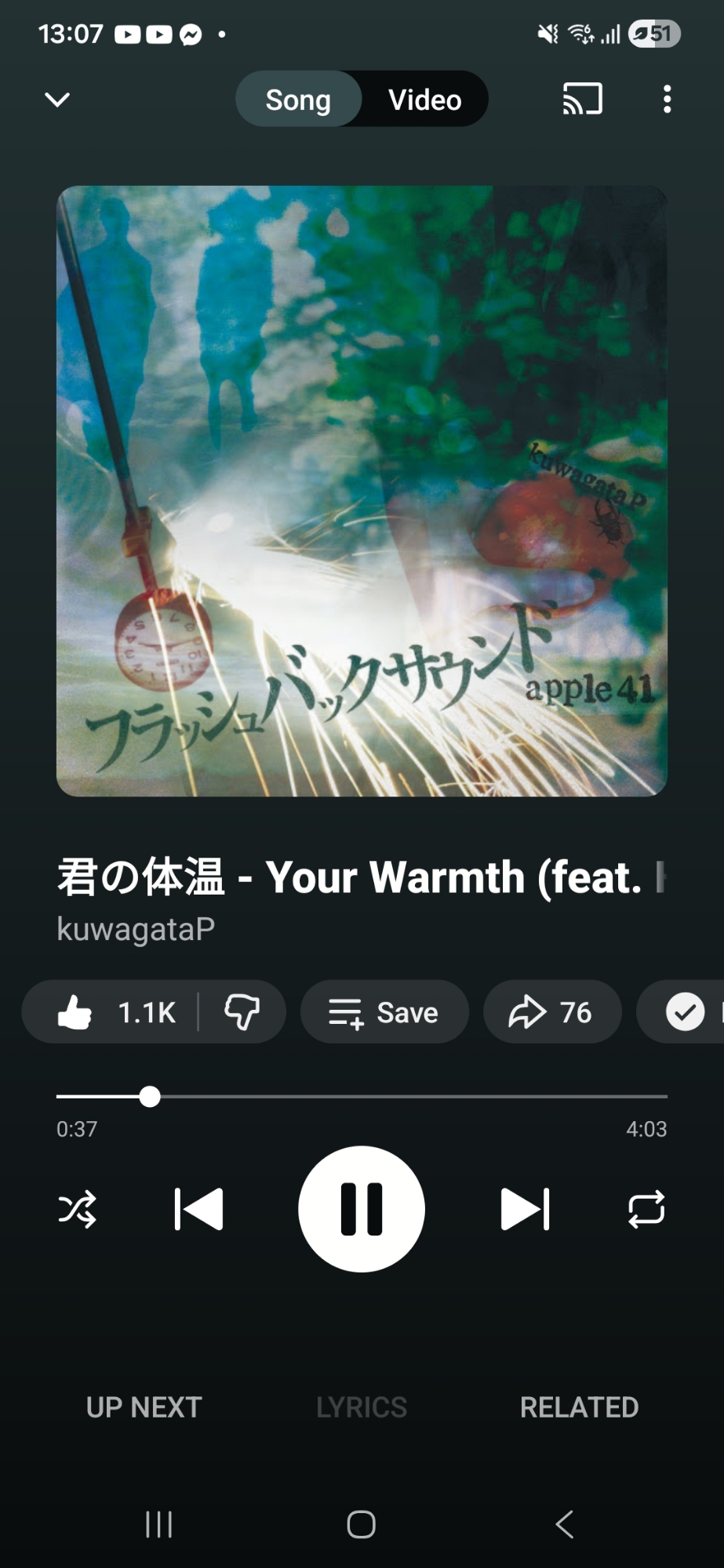Share this song
The width and height of the screenshot is (724, 1568).
coord(551,1012)
